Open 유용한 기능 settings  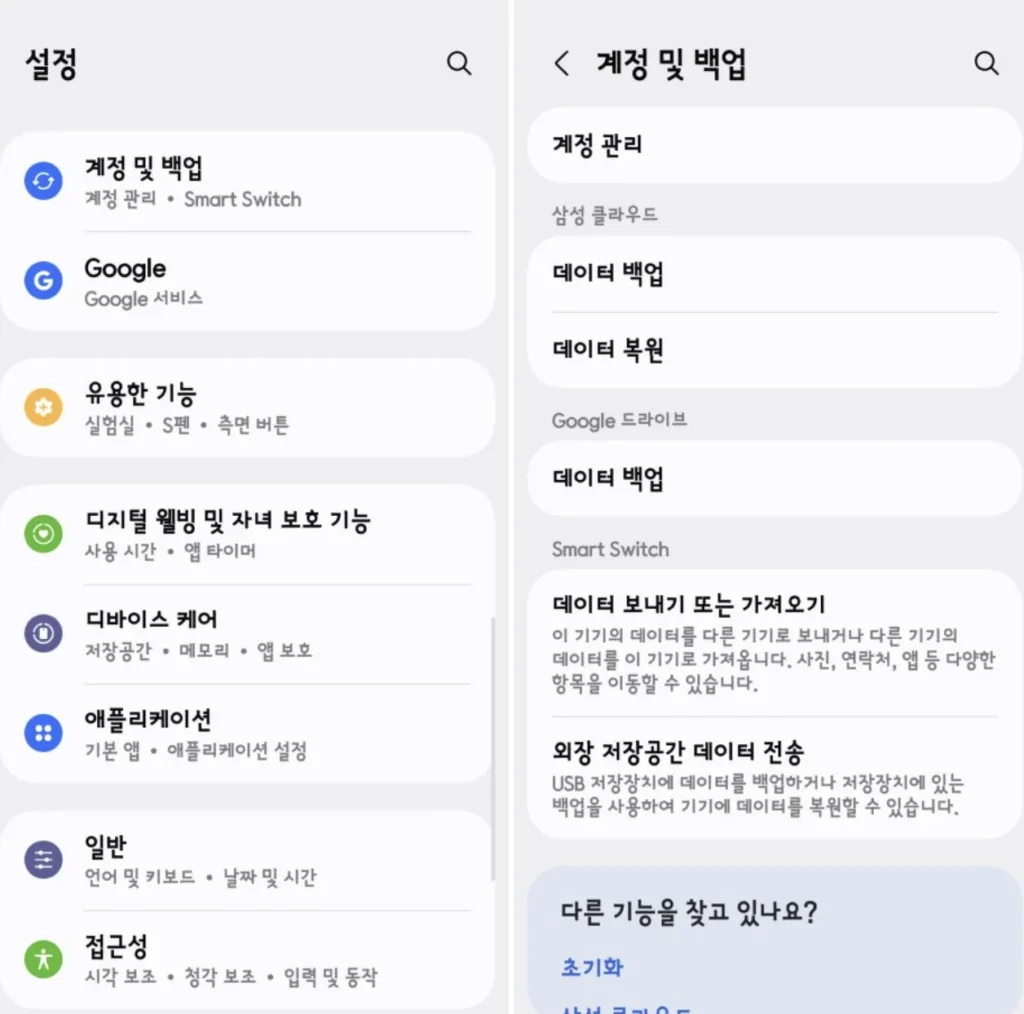[x=247, y=407]
